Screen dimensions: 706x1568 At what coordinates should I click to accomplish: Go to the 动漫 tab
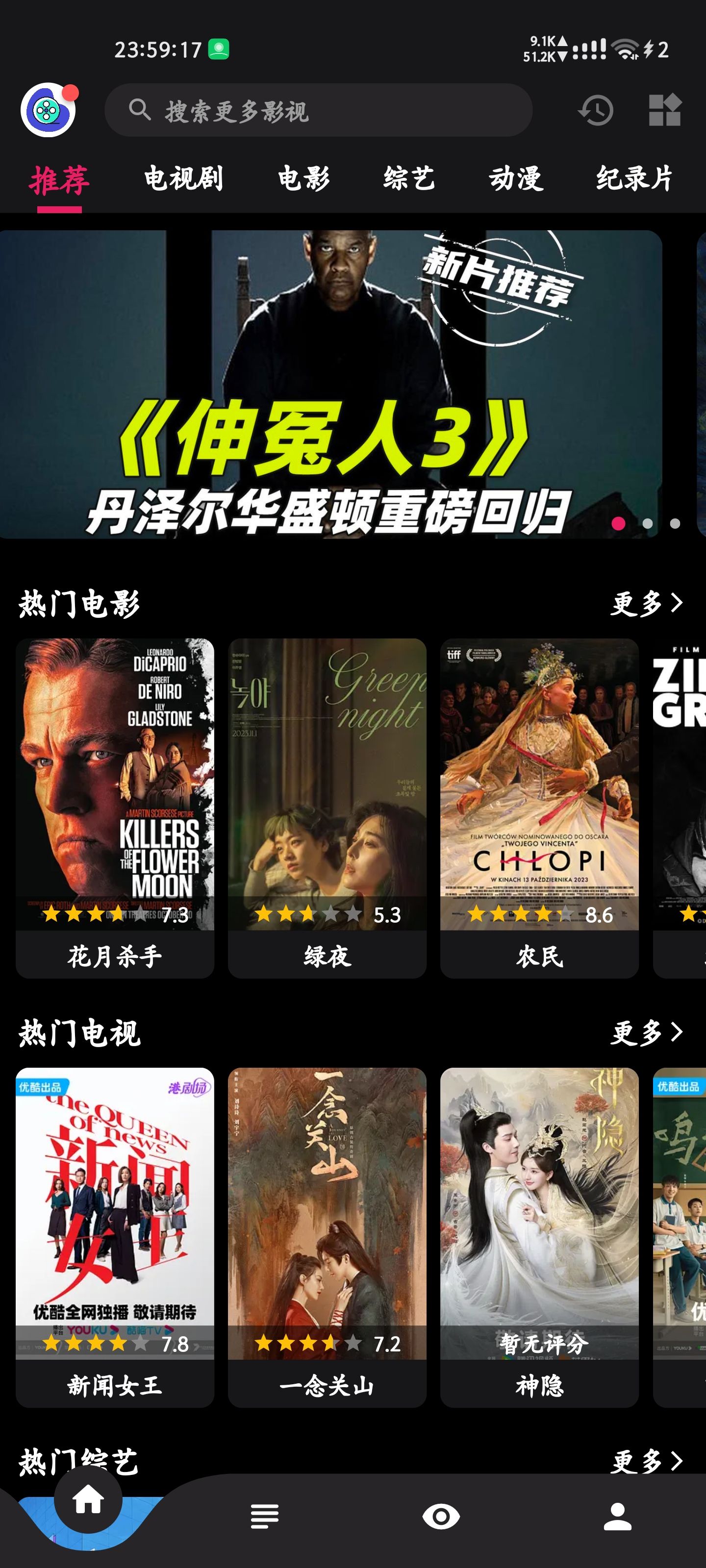[516, 179]
